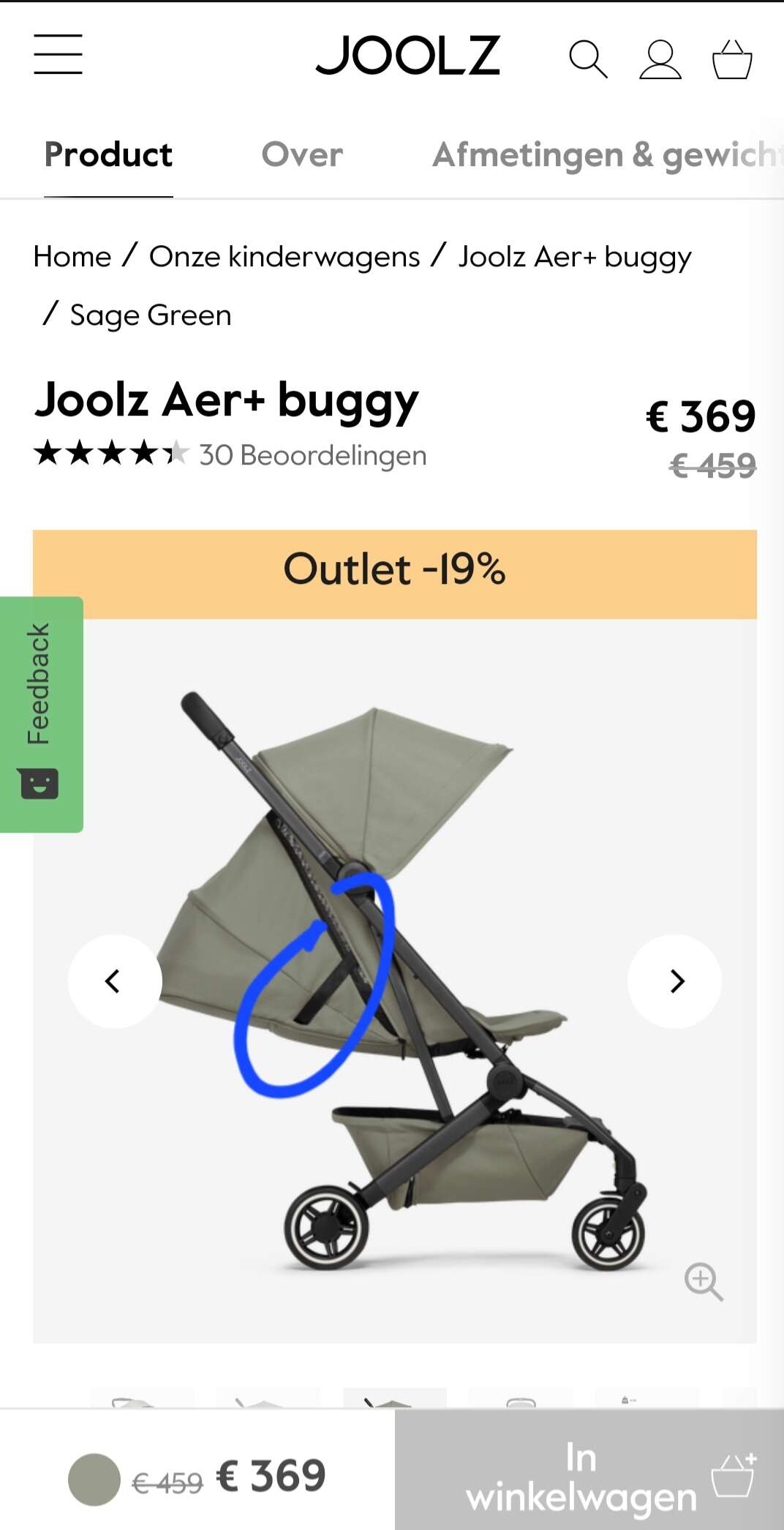Add buggy with In winkelwagen button
The height and width of the screenshot is (1530, 784).
(x=589, y=1469)
